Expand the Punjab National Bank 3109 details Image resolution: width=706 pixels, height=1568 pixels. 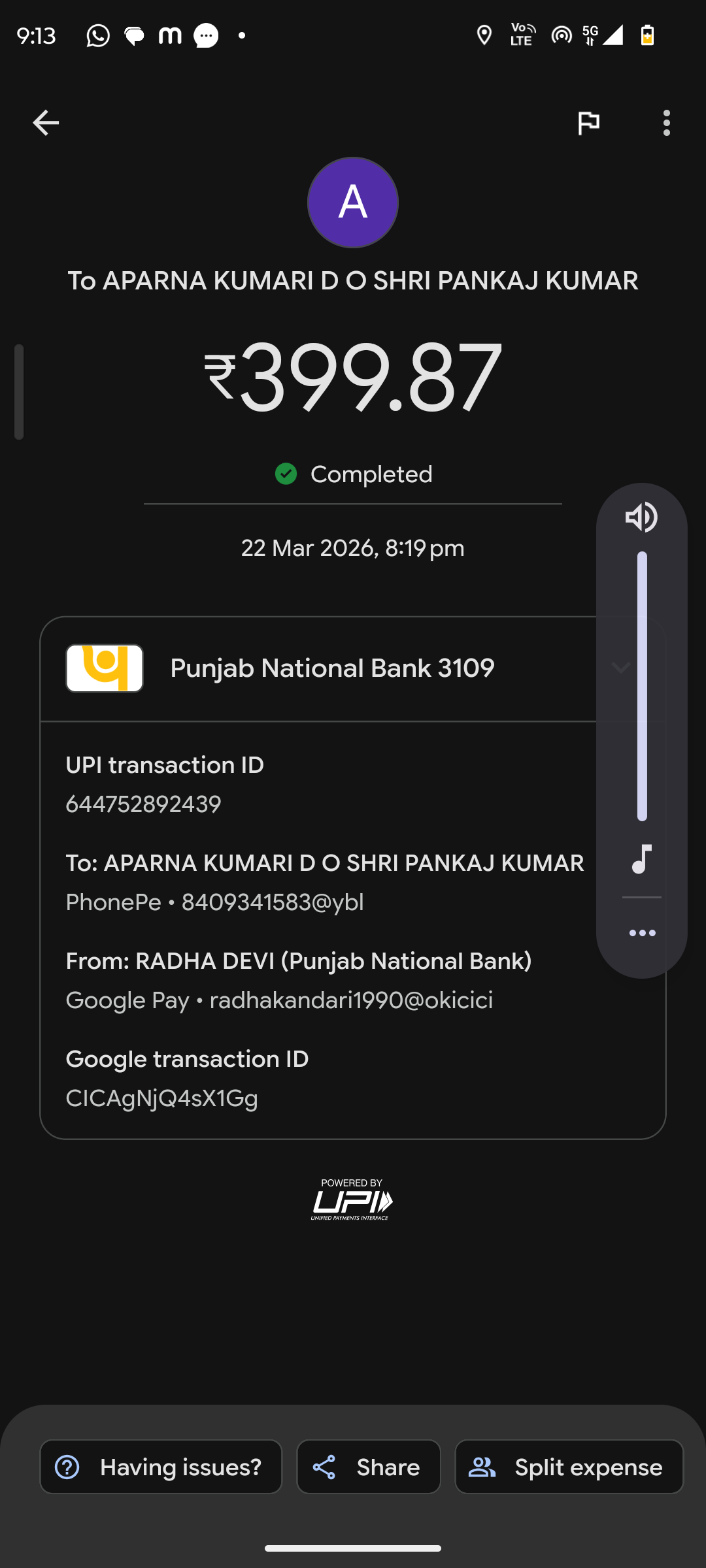click(x=620, y=668)
